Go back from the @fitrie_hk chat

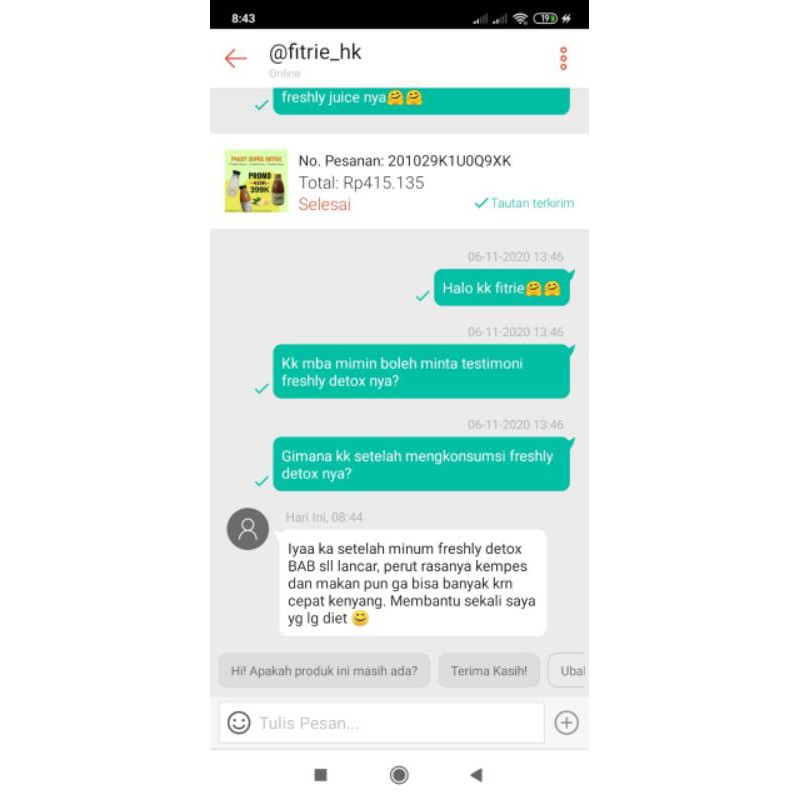coord(235,59)
